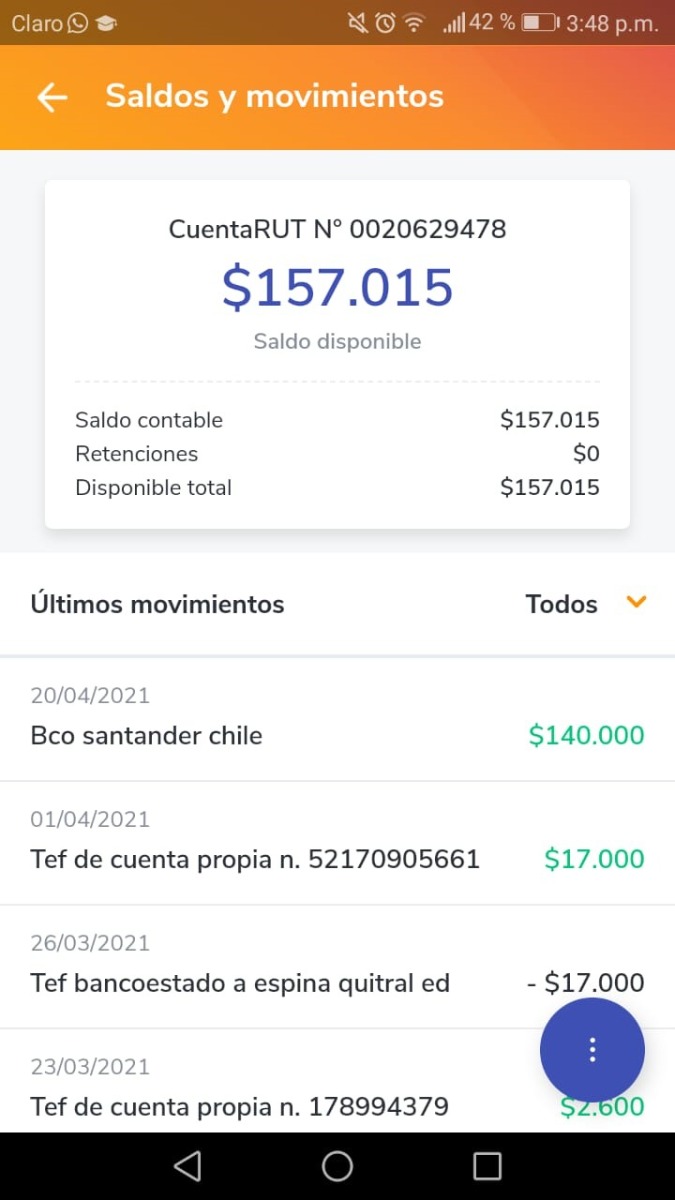Viewport: 675px width, 1200px height.
Task: Go back from Saldos y movimientos
Action: click(x=52, y=97)
